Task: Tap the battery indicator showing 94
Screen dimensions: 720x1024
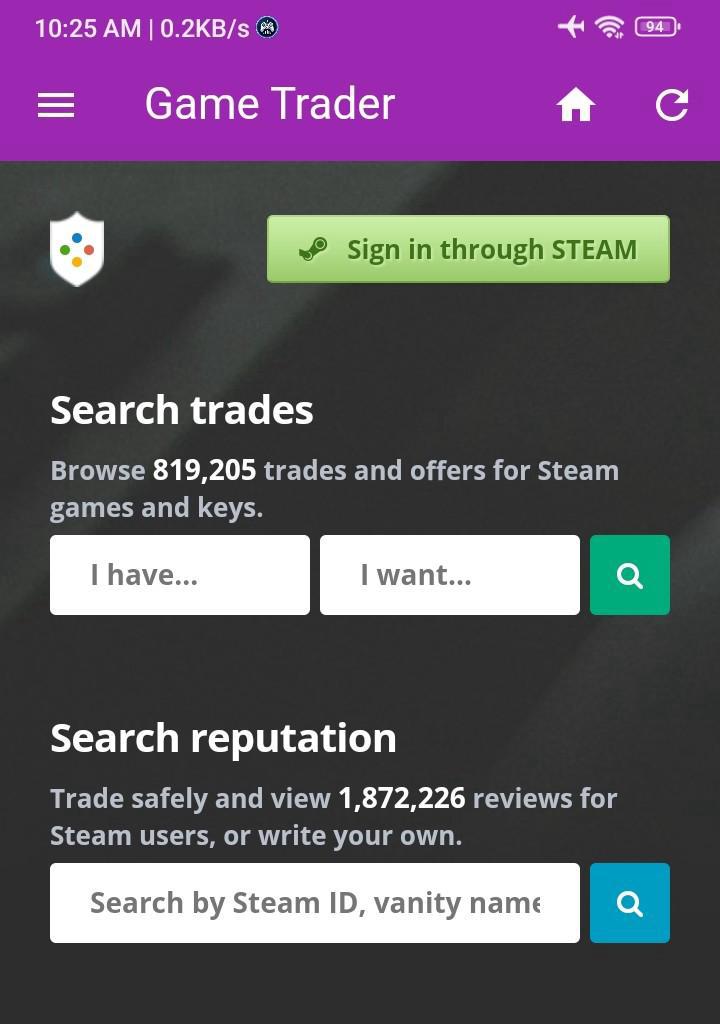Action: 655,27
